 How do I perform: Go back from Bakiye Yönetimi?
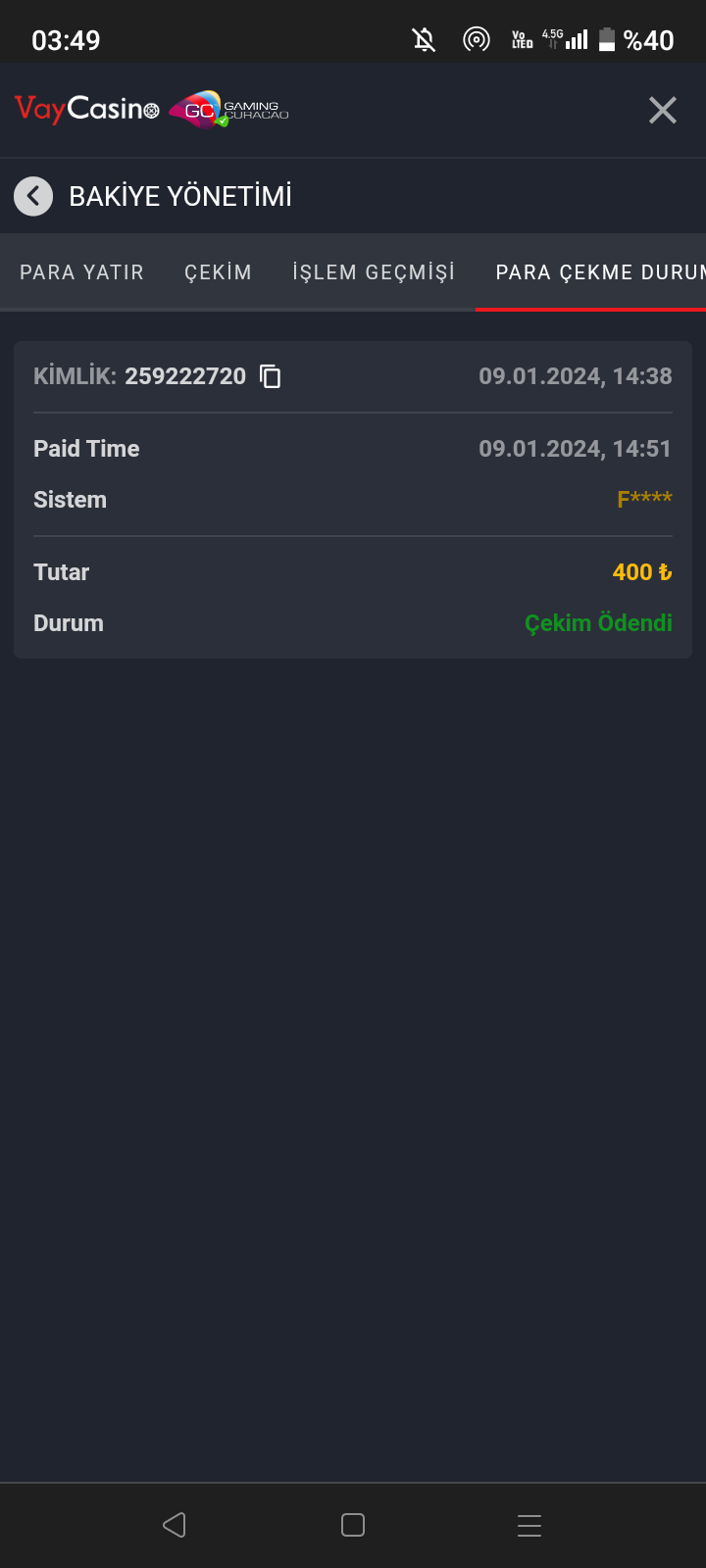coord(33,196)
